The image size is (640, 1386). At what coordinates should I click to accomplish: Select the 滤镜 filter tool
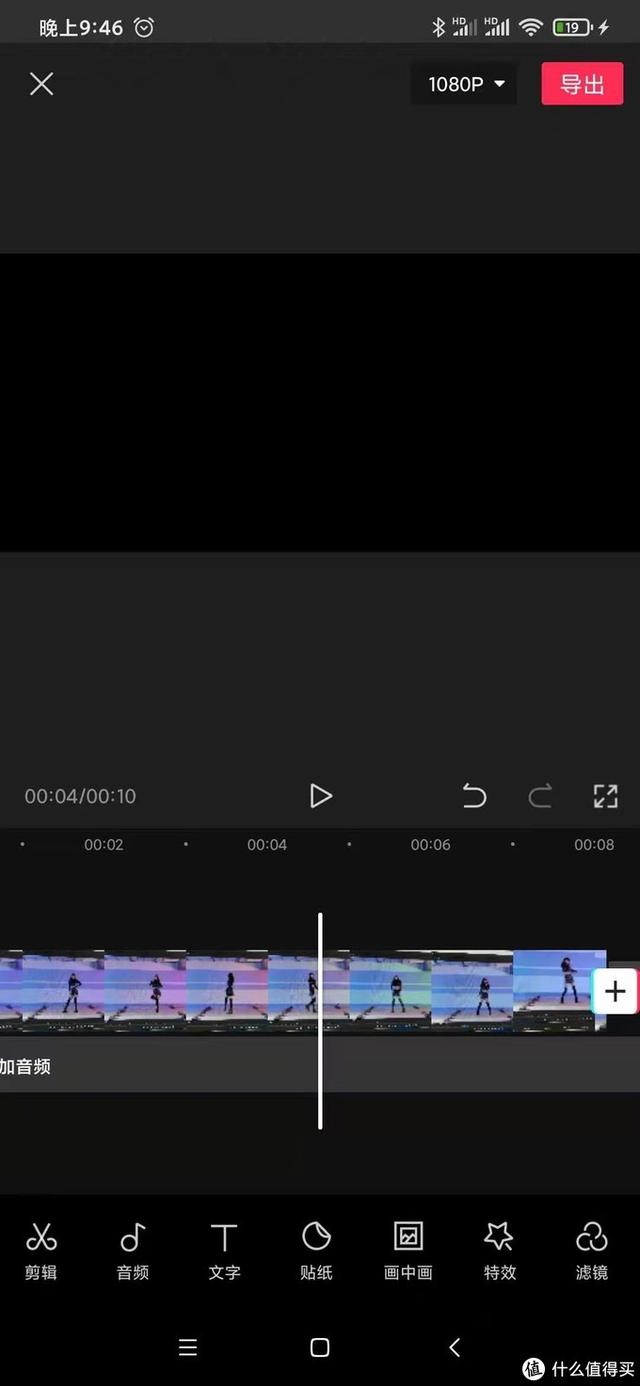(x=591, y=1249)
